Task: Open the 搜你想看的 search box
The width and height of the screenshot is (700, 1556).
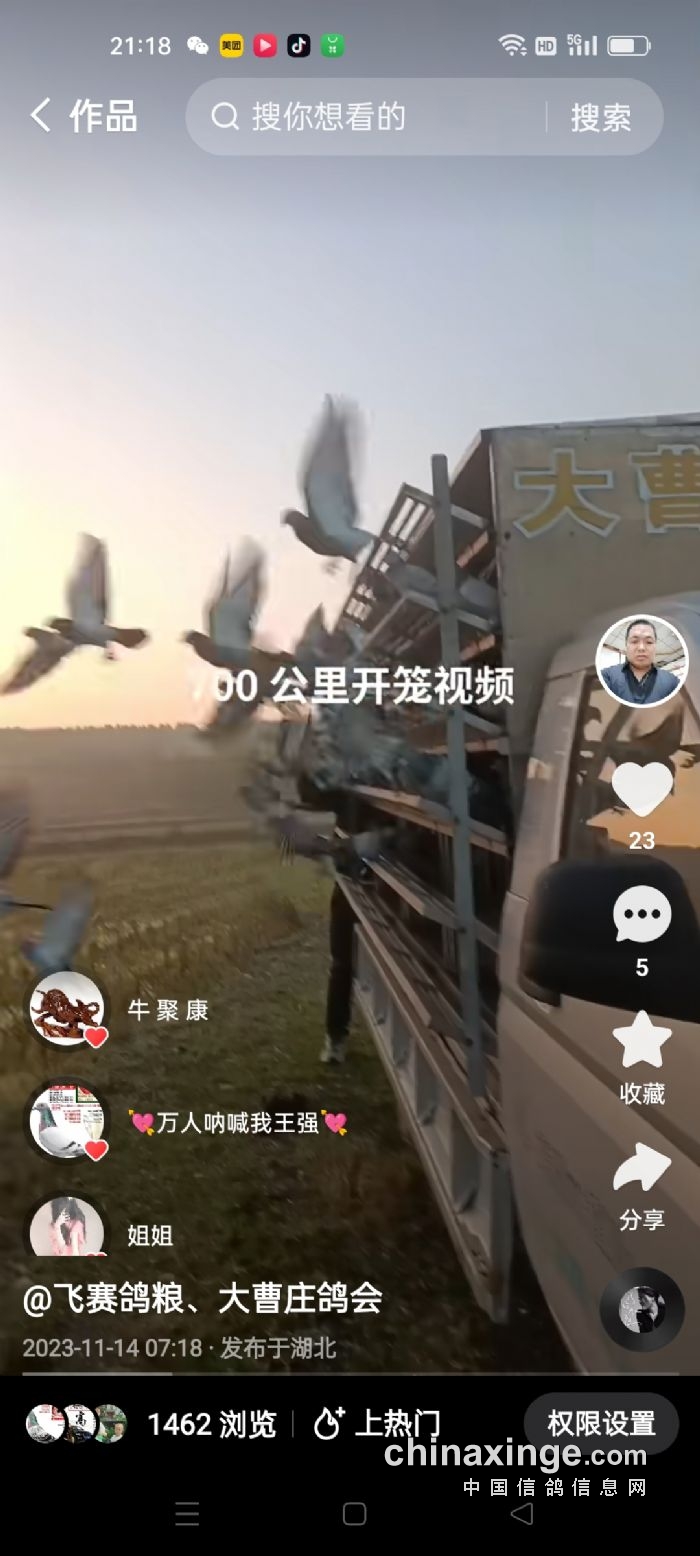Action: click(x=370, y=117)
